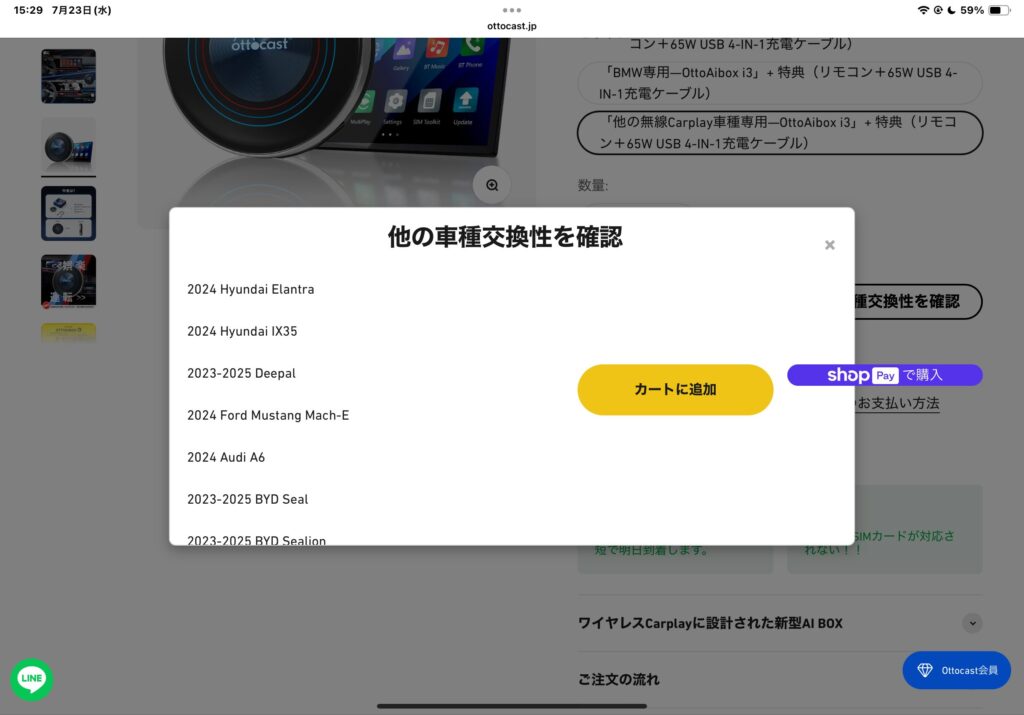Add the product to cart
Image resolution: width=1024 pixels, height=715 pixels.
(675, 390)
